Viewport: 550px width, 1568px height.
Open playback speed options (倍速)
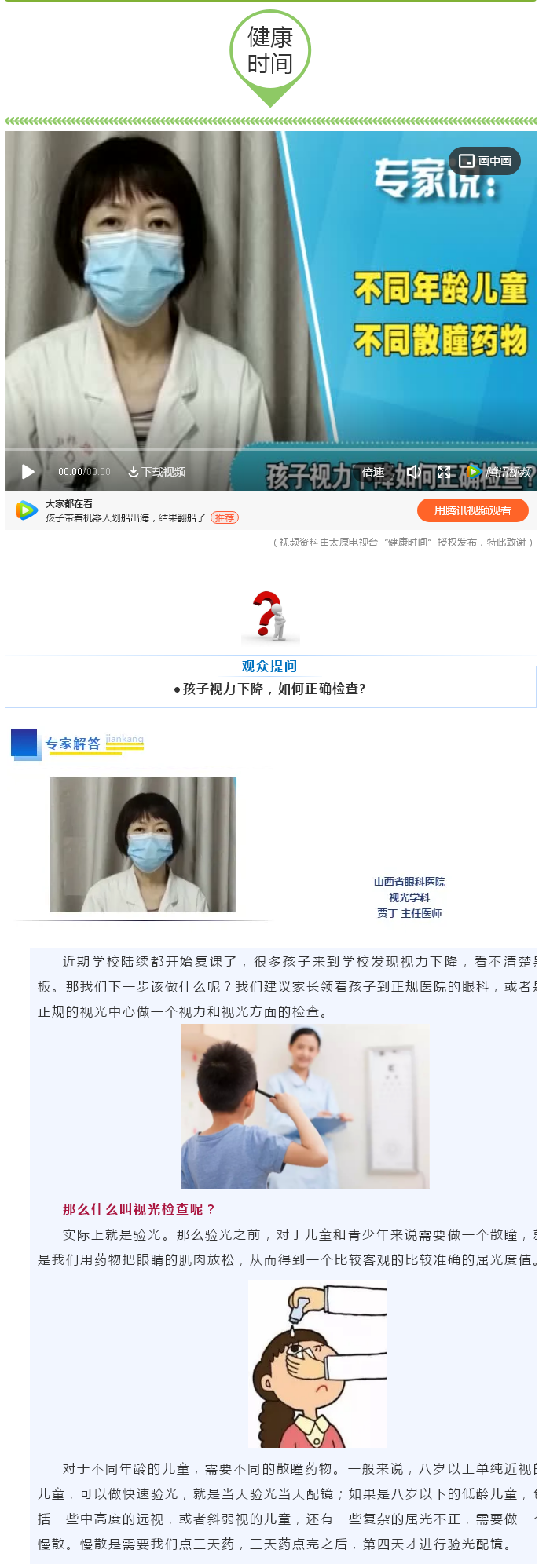click(x=373, y=472)
